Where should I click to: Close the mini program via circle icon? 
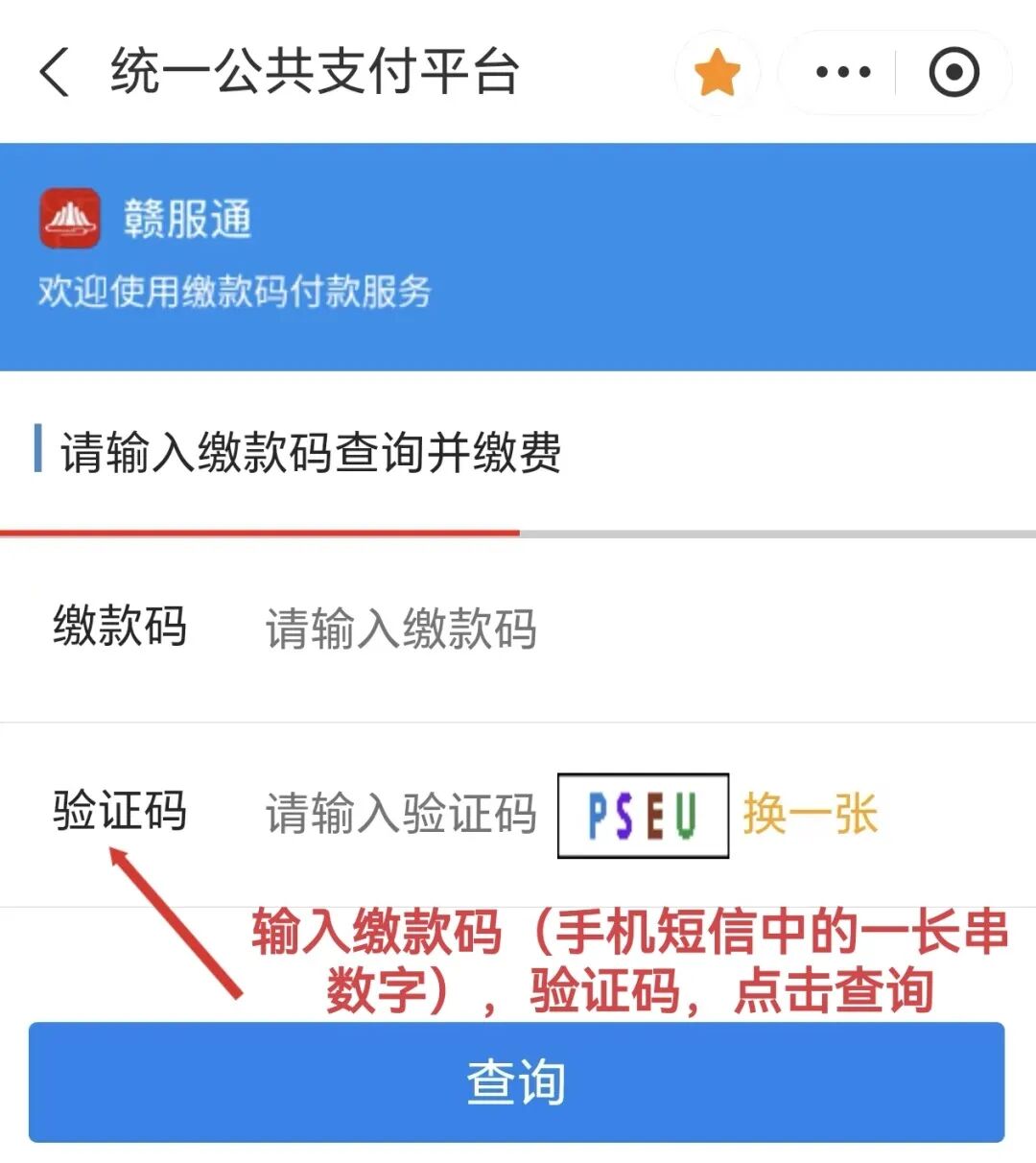click(x=954, y=73)
